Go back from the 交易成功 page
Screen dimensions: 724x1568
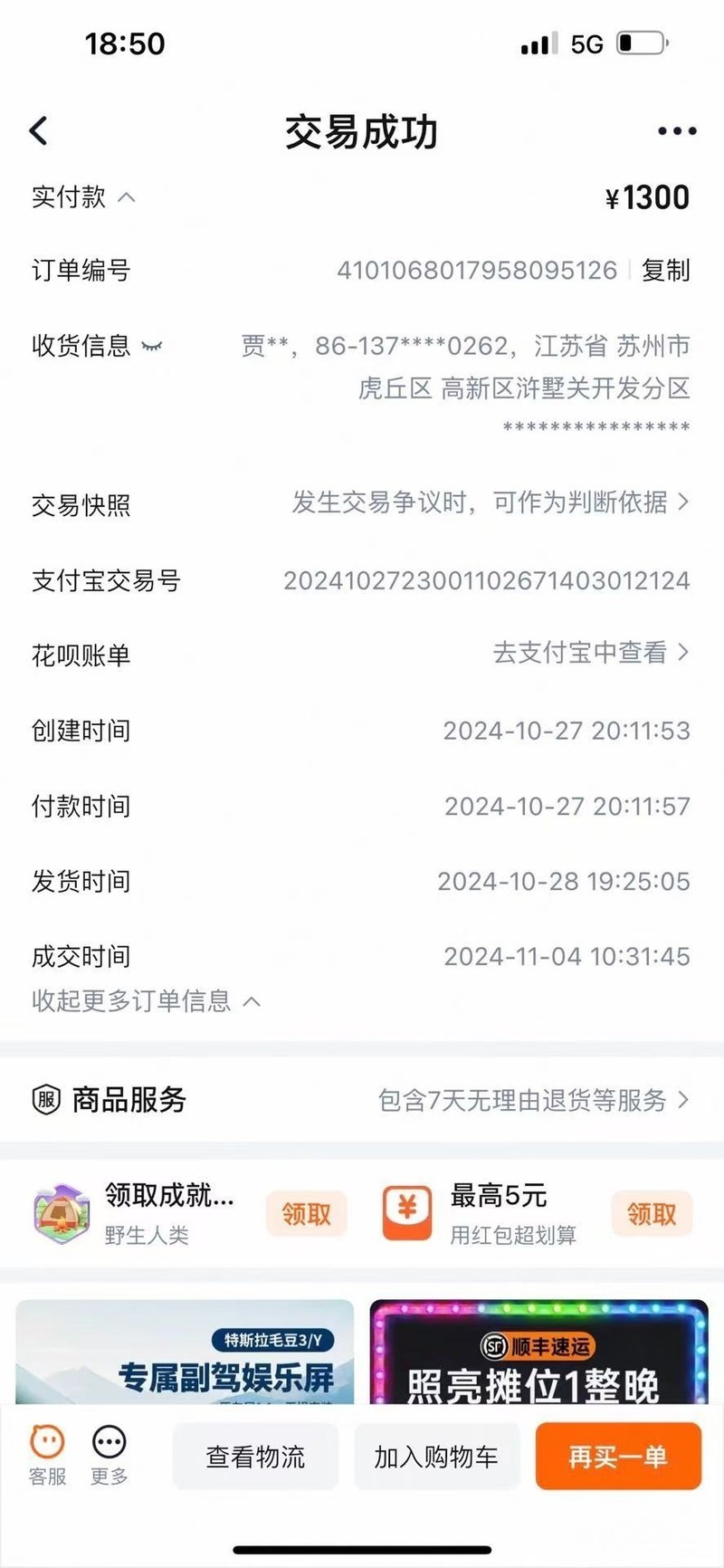[x=38, y=131]
